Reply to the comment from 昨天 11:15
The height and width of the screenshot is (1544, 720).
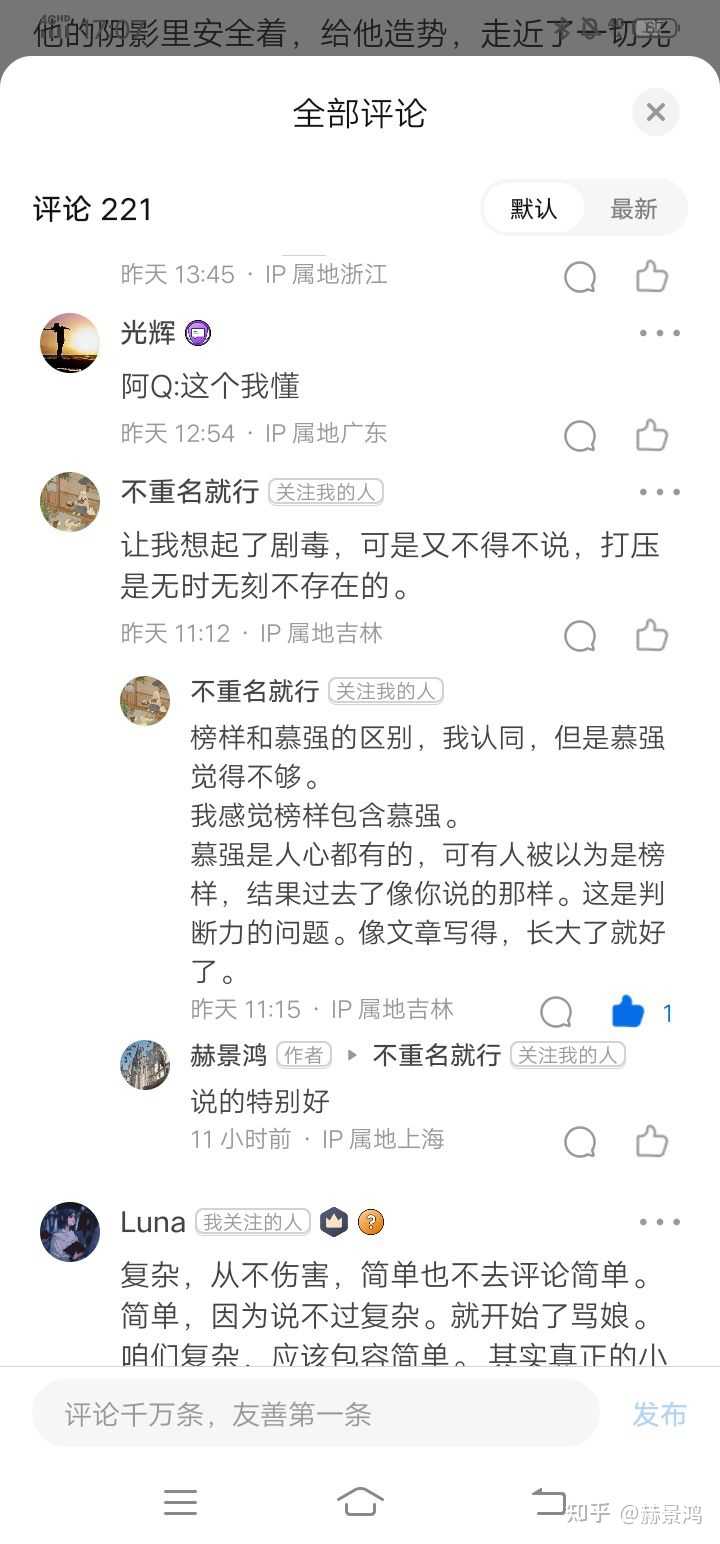pos(556,1012)
